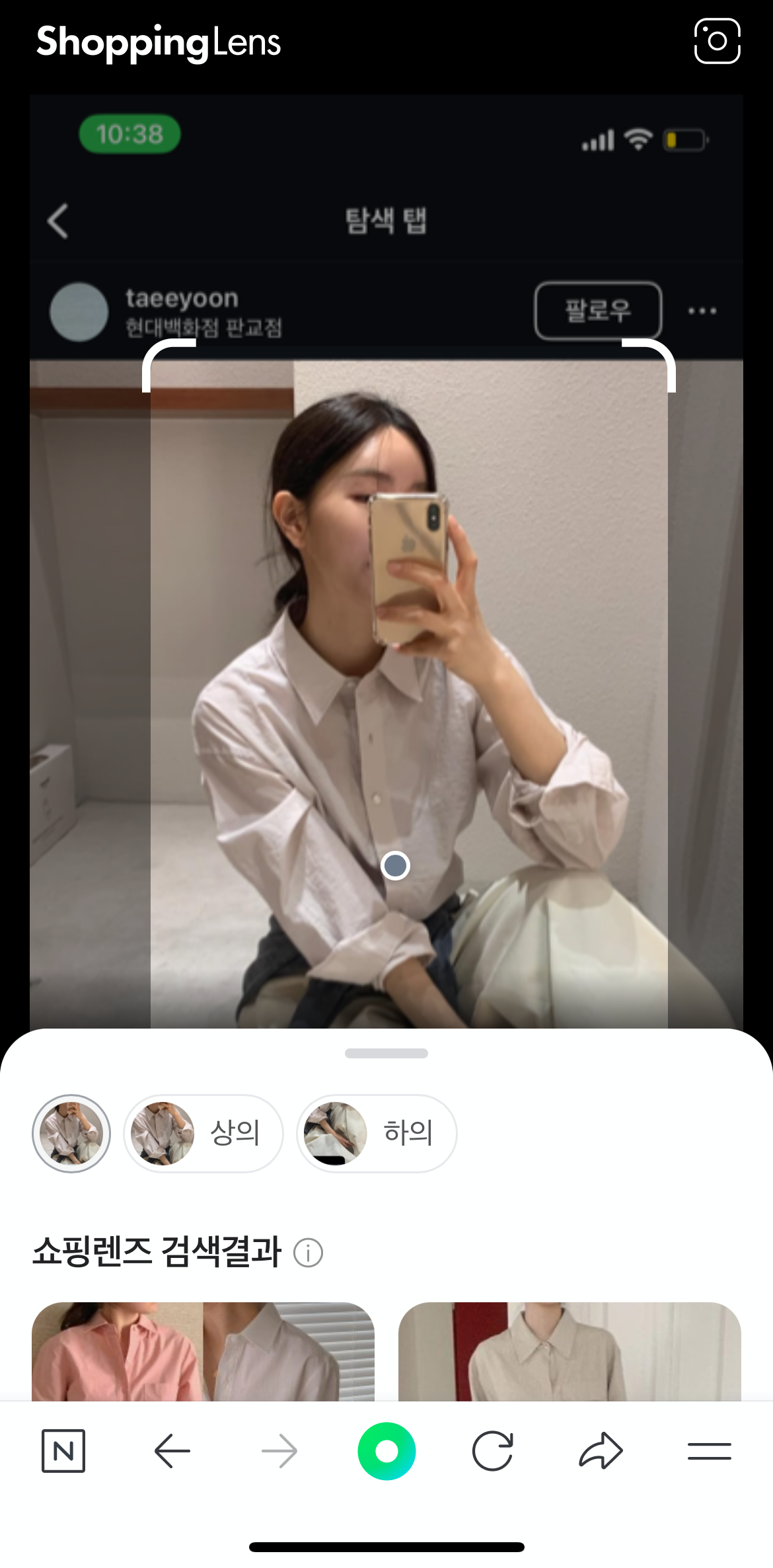This screenshot has width=773, height=1568.
Task: Open more options via the three-dot icon near 팔로우
Action: [x=702, y=311]
